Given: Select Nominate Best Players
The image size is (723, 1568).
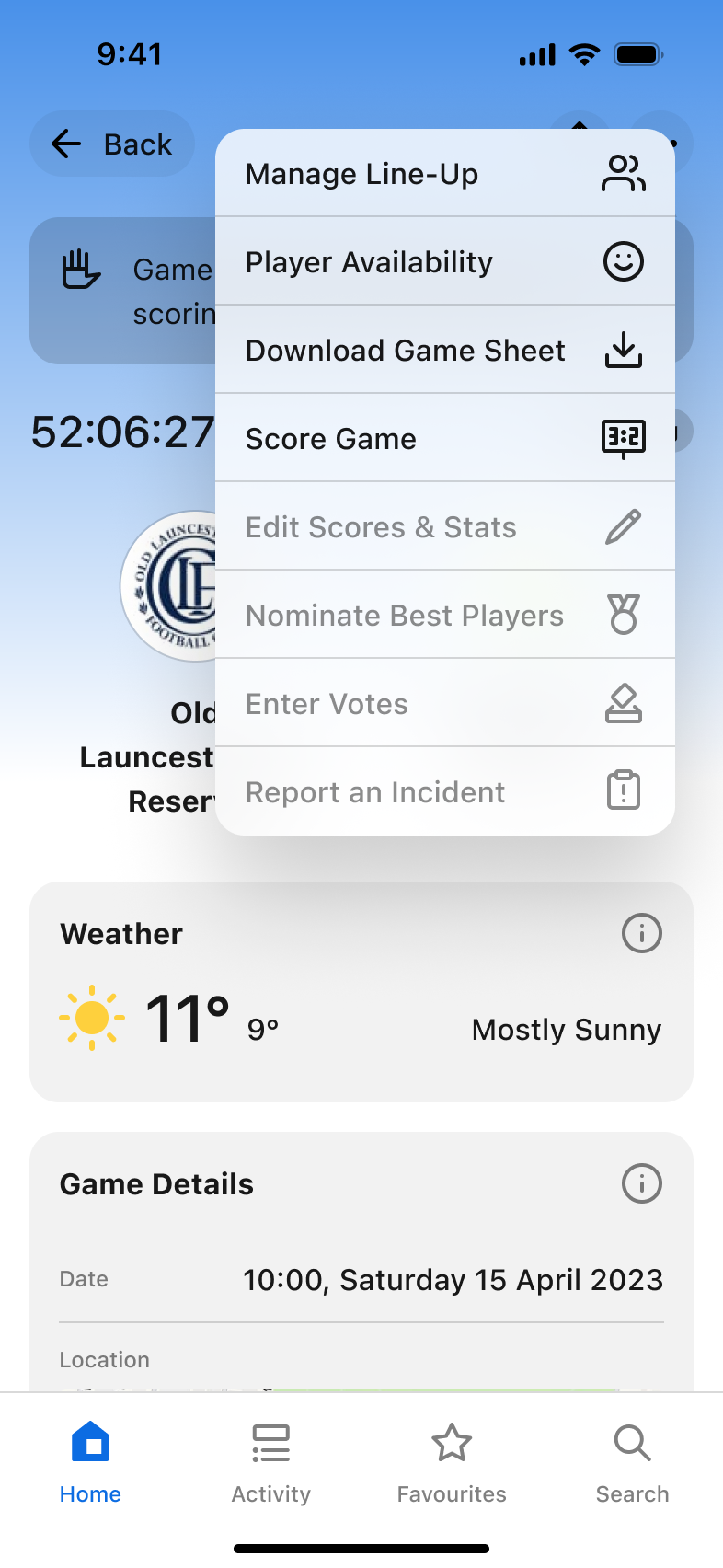Looking at the screenshot, I should (445, 616).
